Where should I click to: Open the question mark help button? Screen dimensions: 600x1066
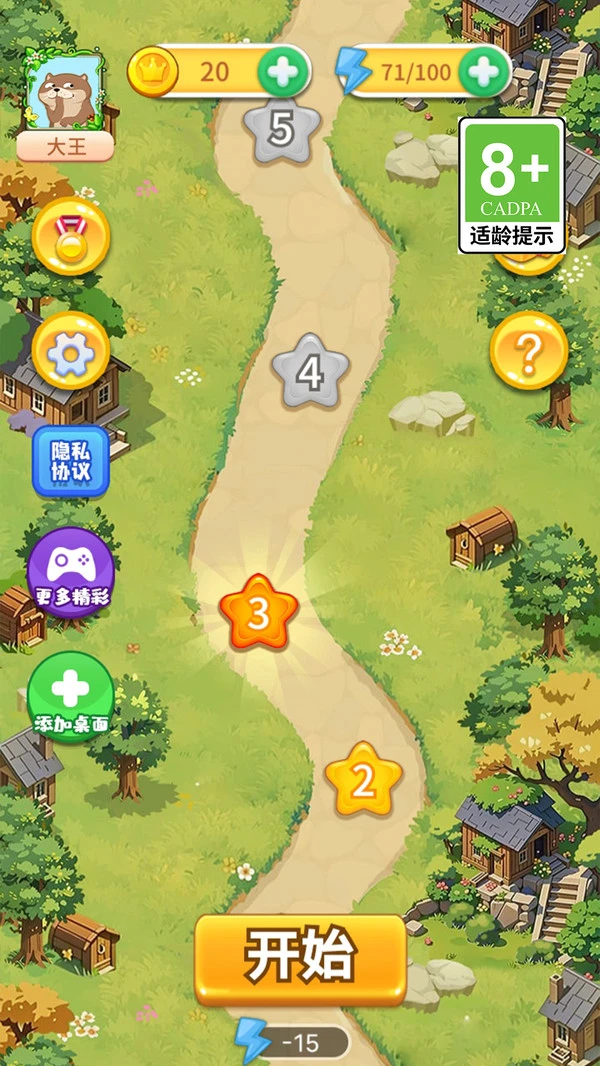(529, 350)
